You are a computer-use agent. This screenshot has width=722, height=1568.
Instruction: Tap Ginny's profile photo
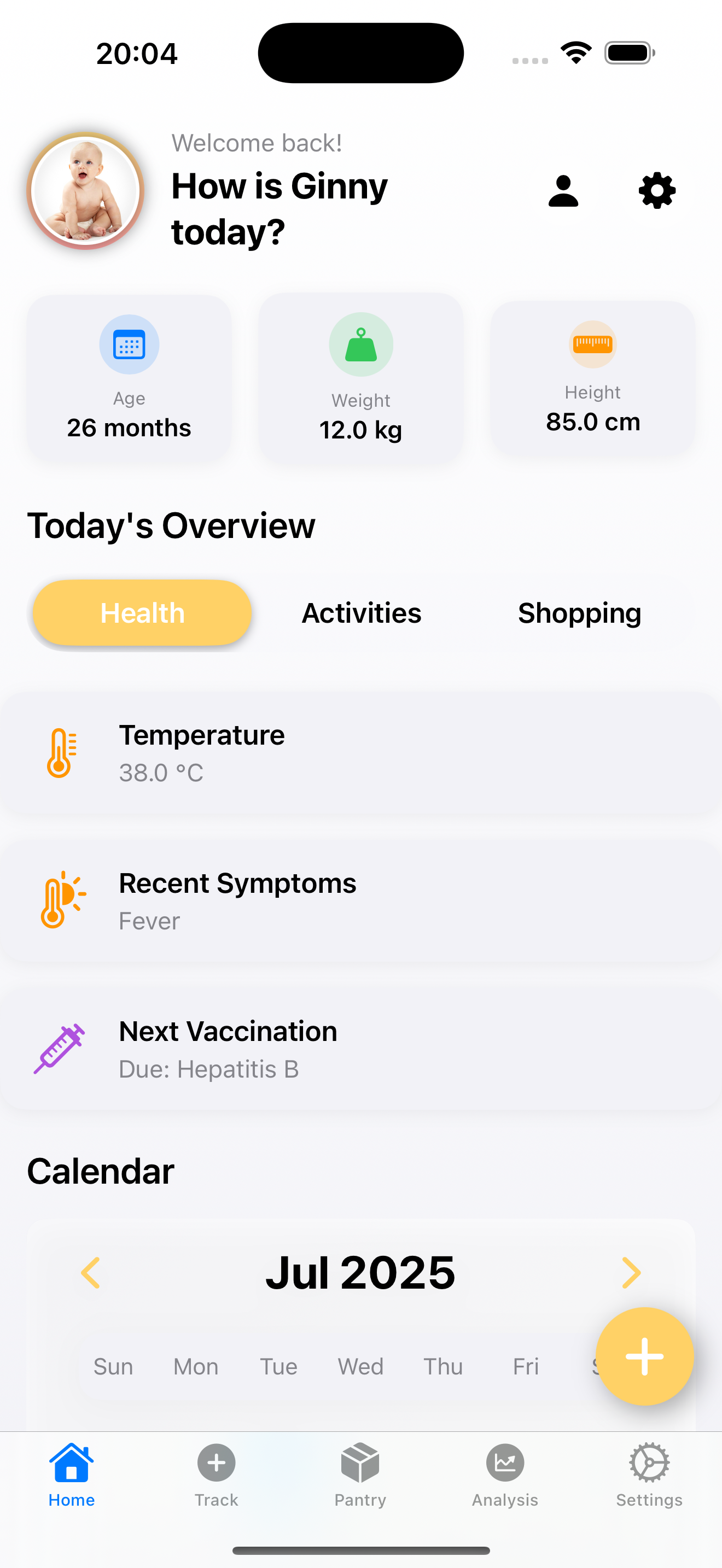tap(86, 191)
